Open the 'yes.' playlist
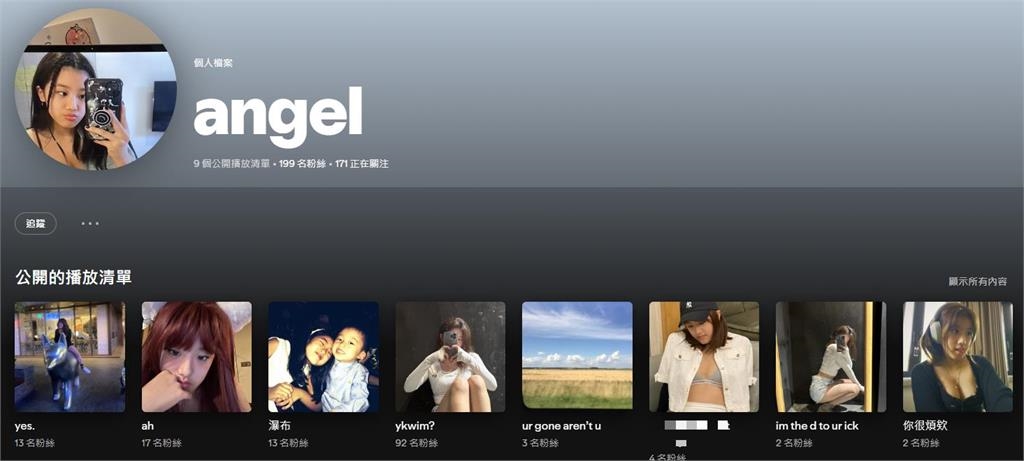1024x461 pixels. click(70, 356)
